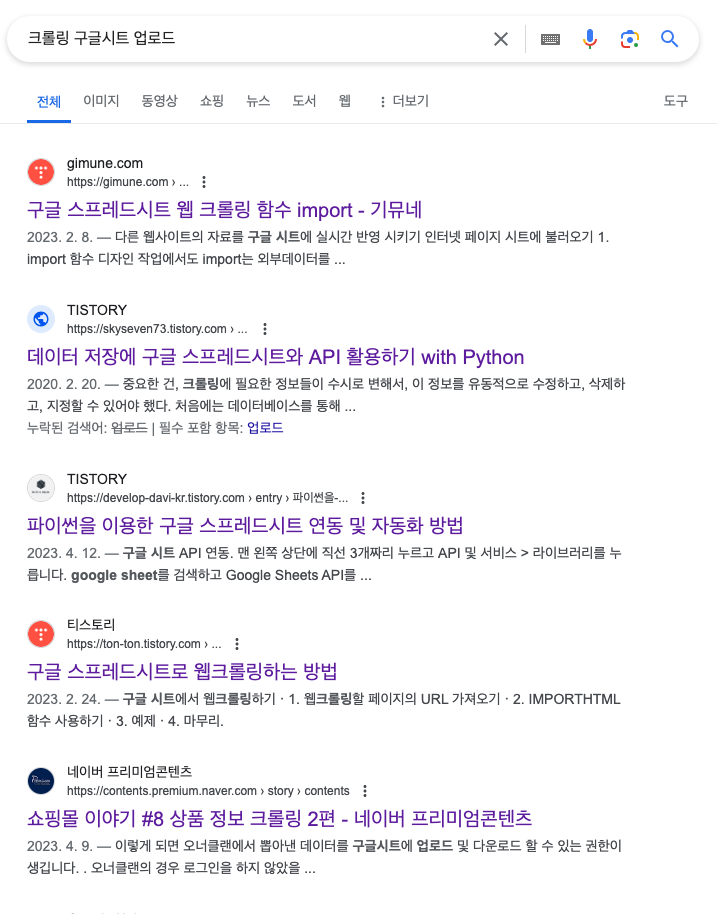Search by image with Google Lens
The height and width of the screenshot is (914, 717).
point(629,39)
